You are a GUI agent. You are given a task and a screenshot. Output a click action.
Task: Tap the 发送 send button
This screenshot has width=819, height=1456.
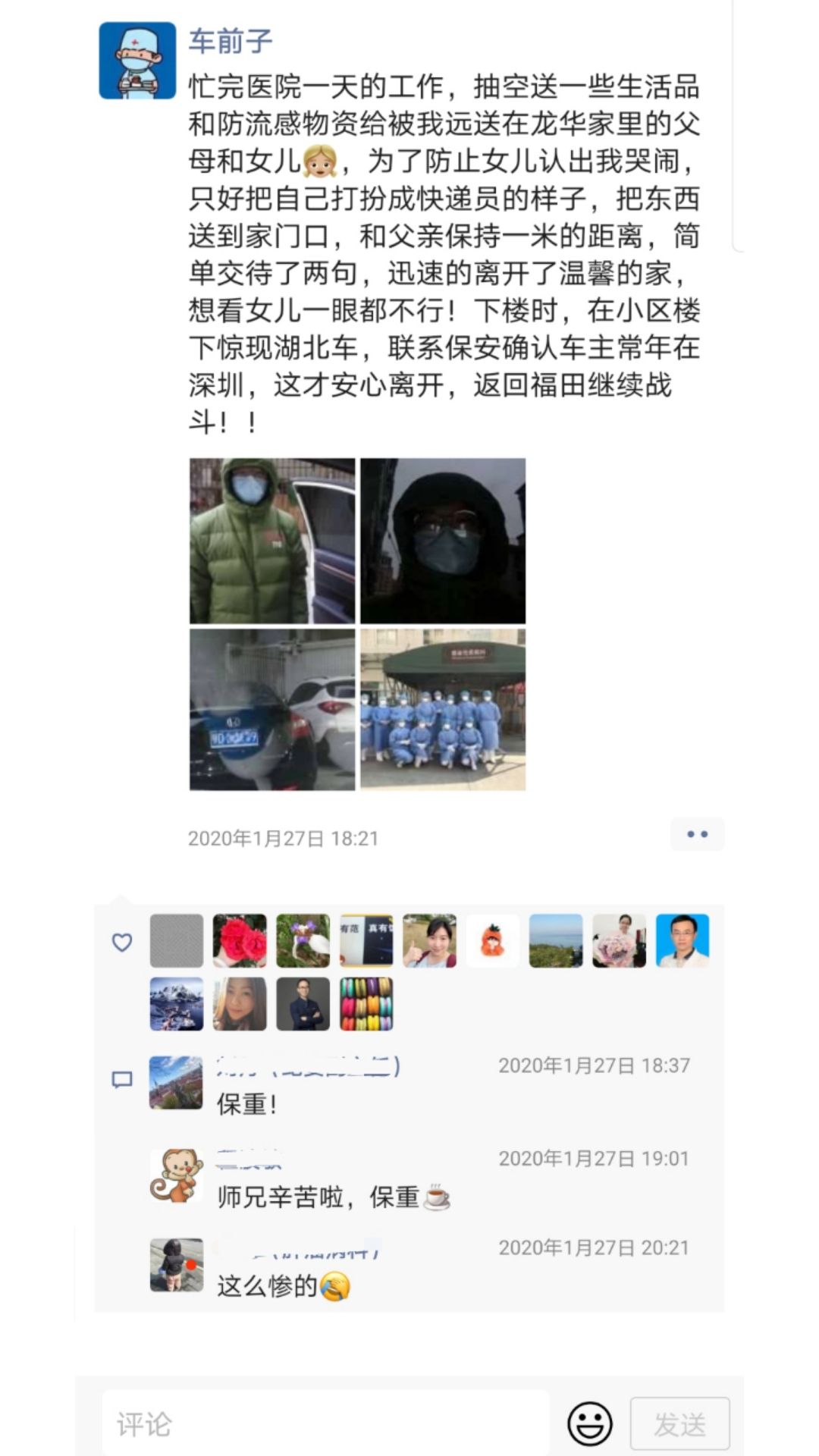tap(680, 1424)
